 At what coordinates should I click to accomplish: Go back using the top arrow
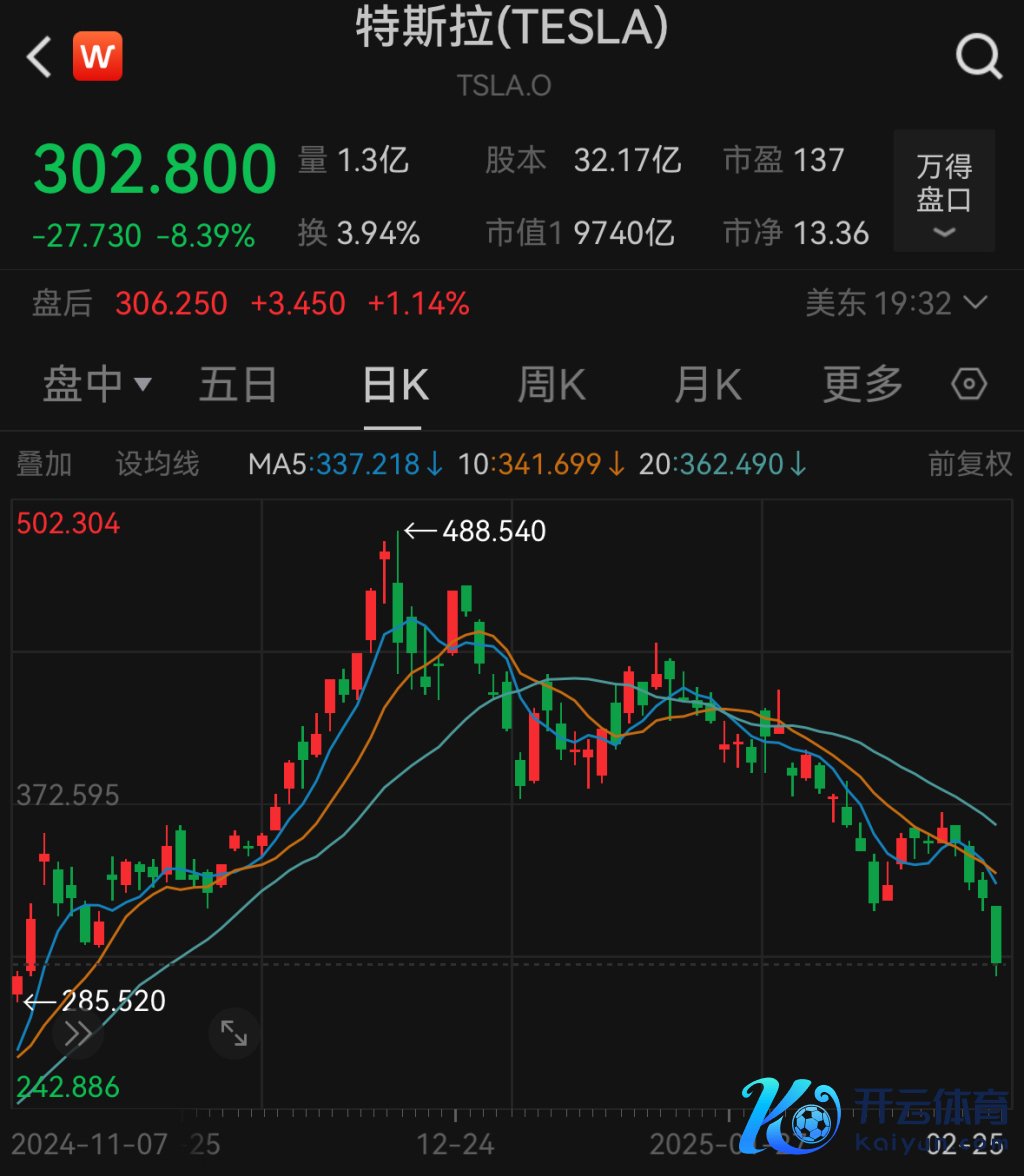click(39, 58)
